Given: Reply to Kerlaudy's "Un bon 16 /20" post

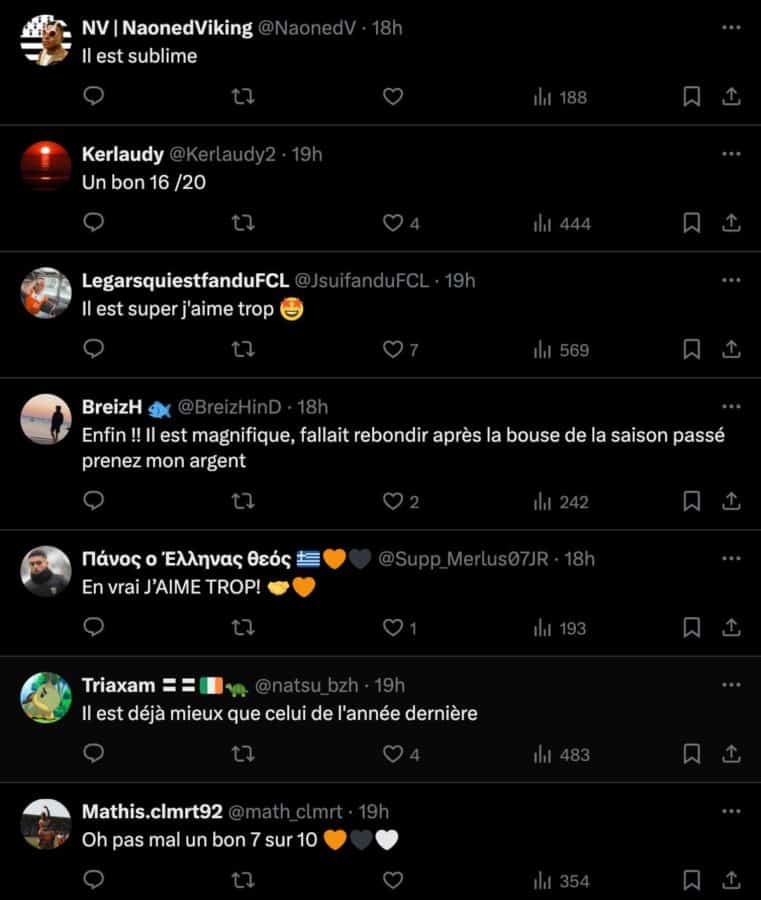Looking at the screenshot, I should [x=93, y=223].
